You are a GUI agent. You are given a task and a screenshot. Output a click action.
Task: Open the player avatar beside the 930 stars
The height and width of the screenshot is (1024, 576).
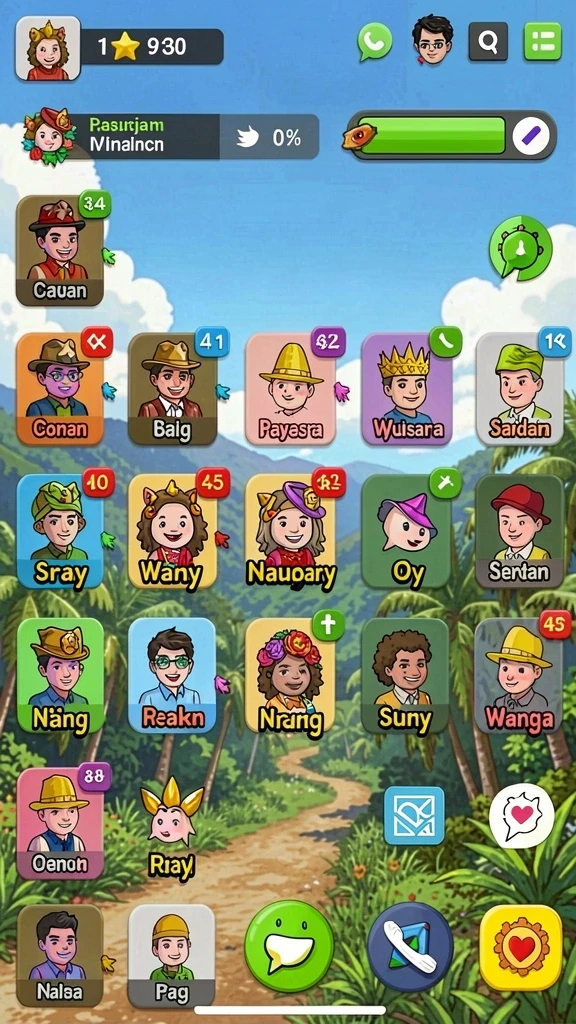48,48
